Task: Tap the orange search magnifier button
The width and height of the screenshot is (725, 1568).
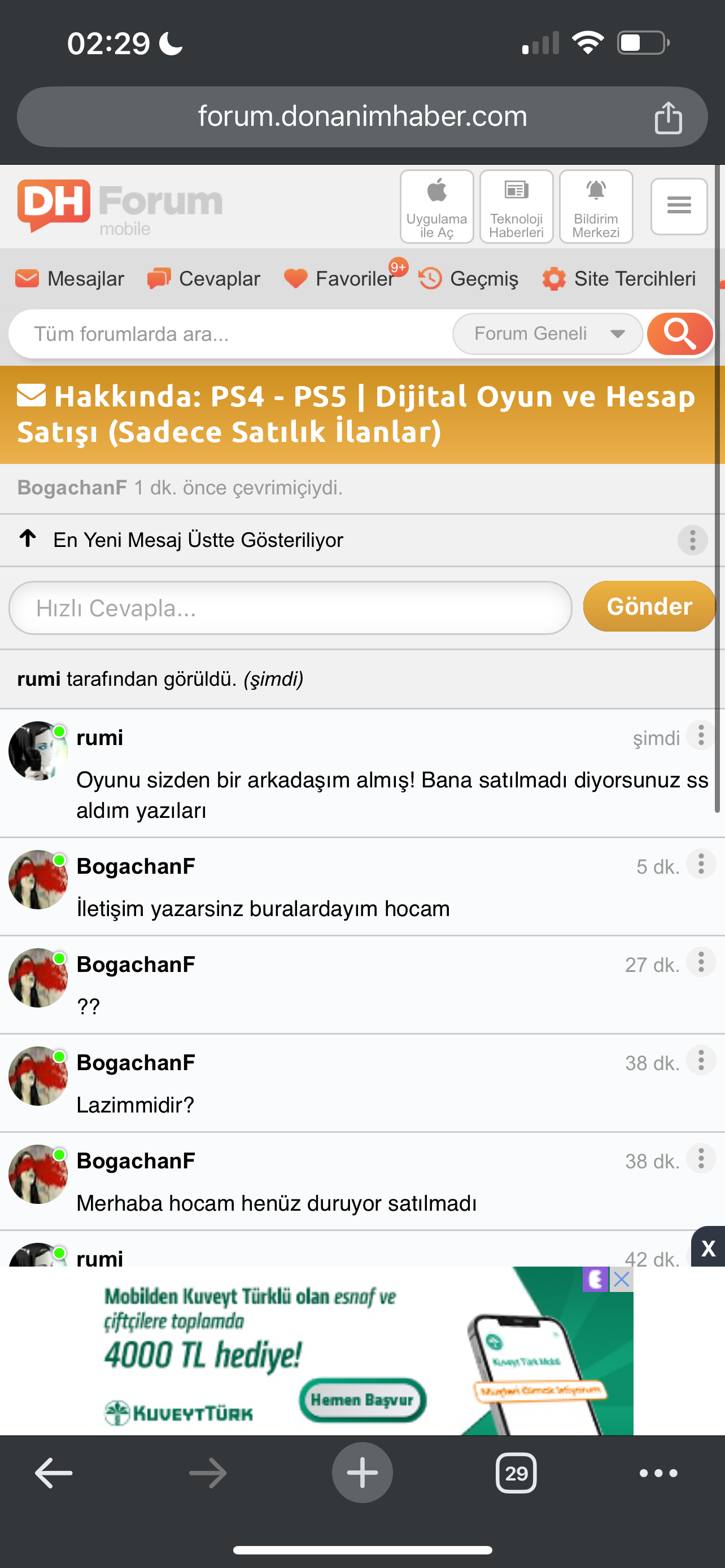Action: pos(679,334)
